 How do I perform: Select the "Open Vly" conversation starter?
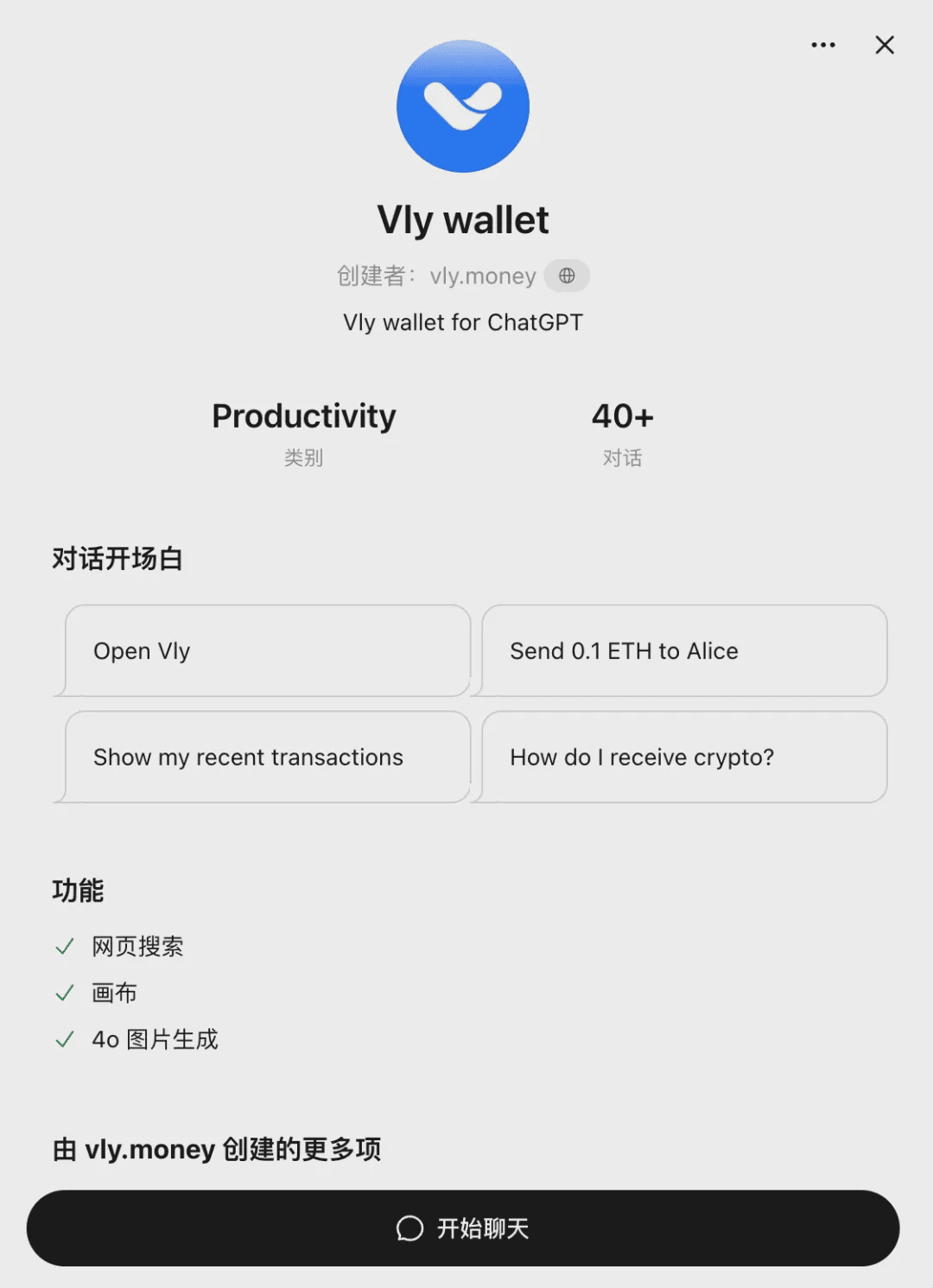pyautogui.click(x=268, y=650)
